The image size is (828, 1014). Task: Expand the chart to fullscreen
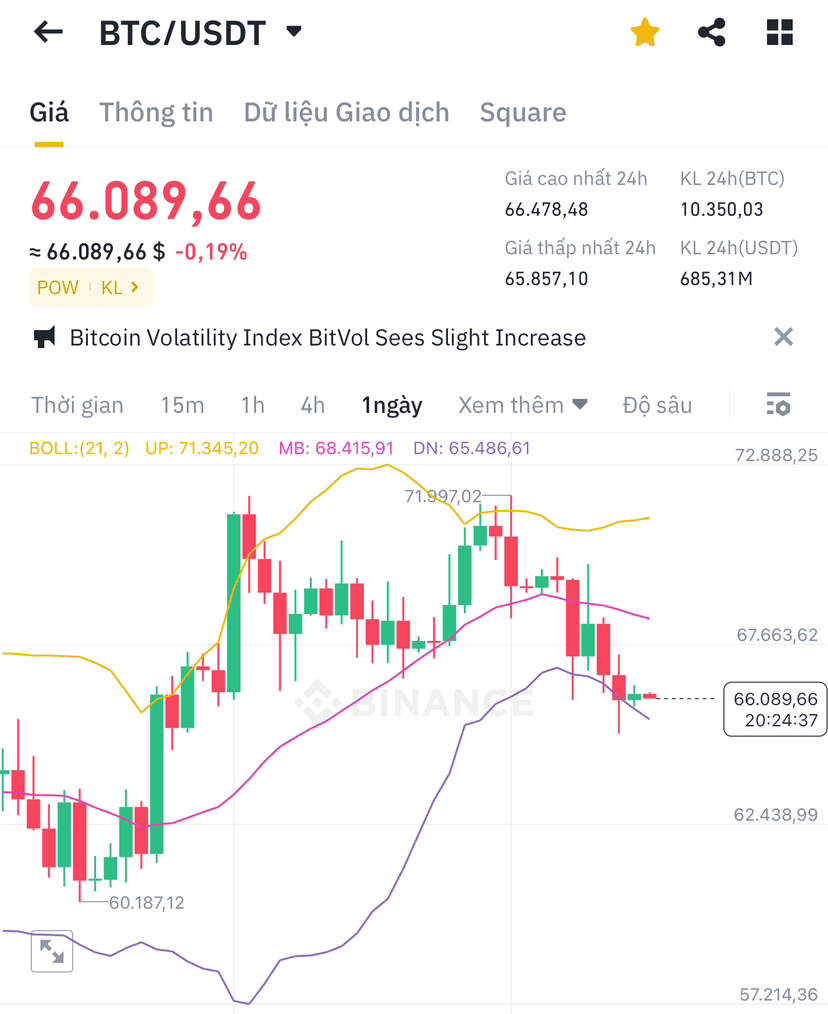coord(52,952)
